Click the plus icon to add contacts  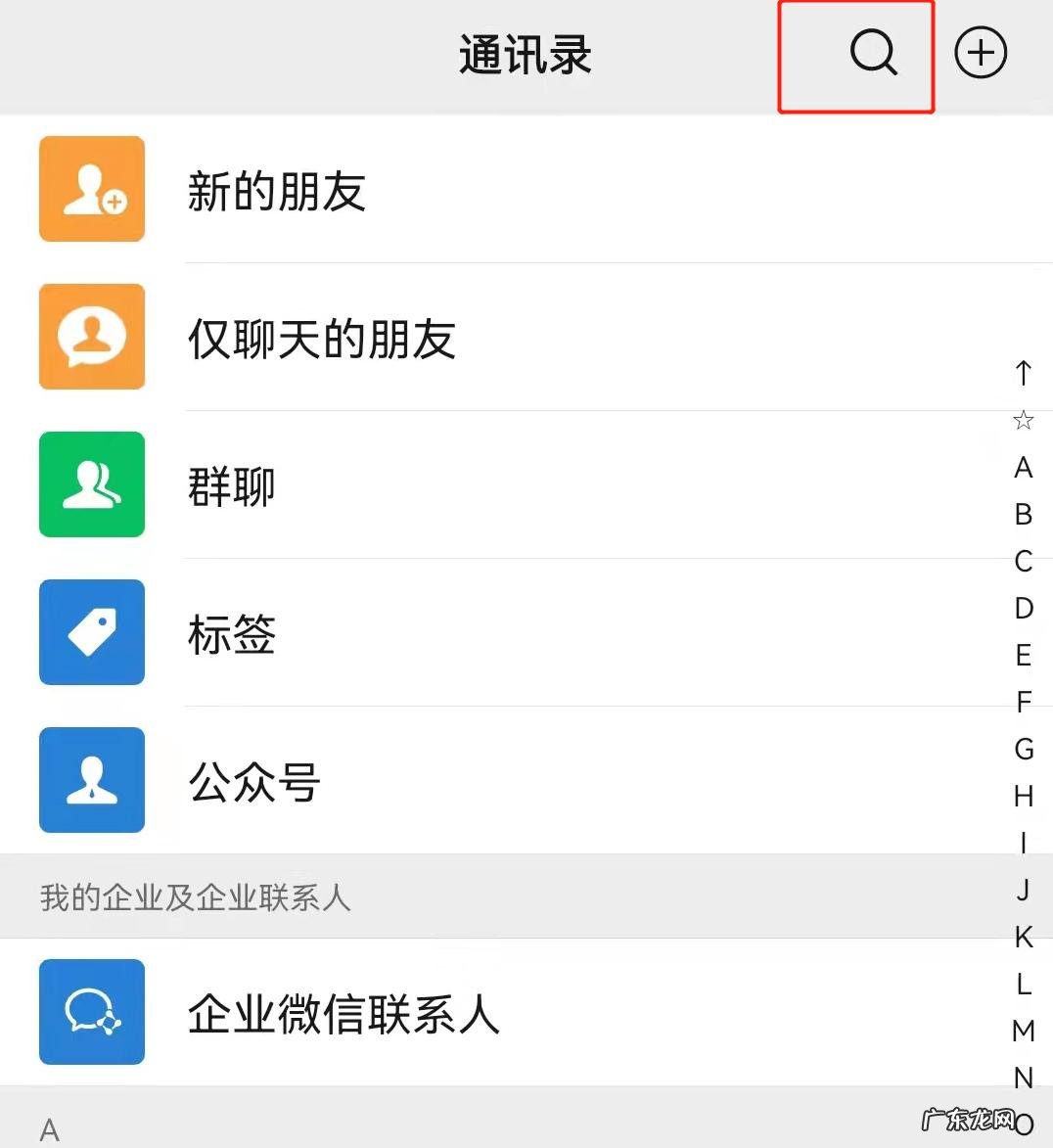click(981, 53)
